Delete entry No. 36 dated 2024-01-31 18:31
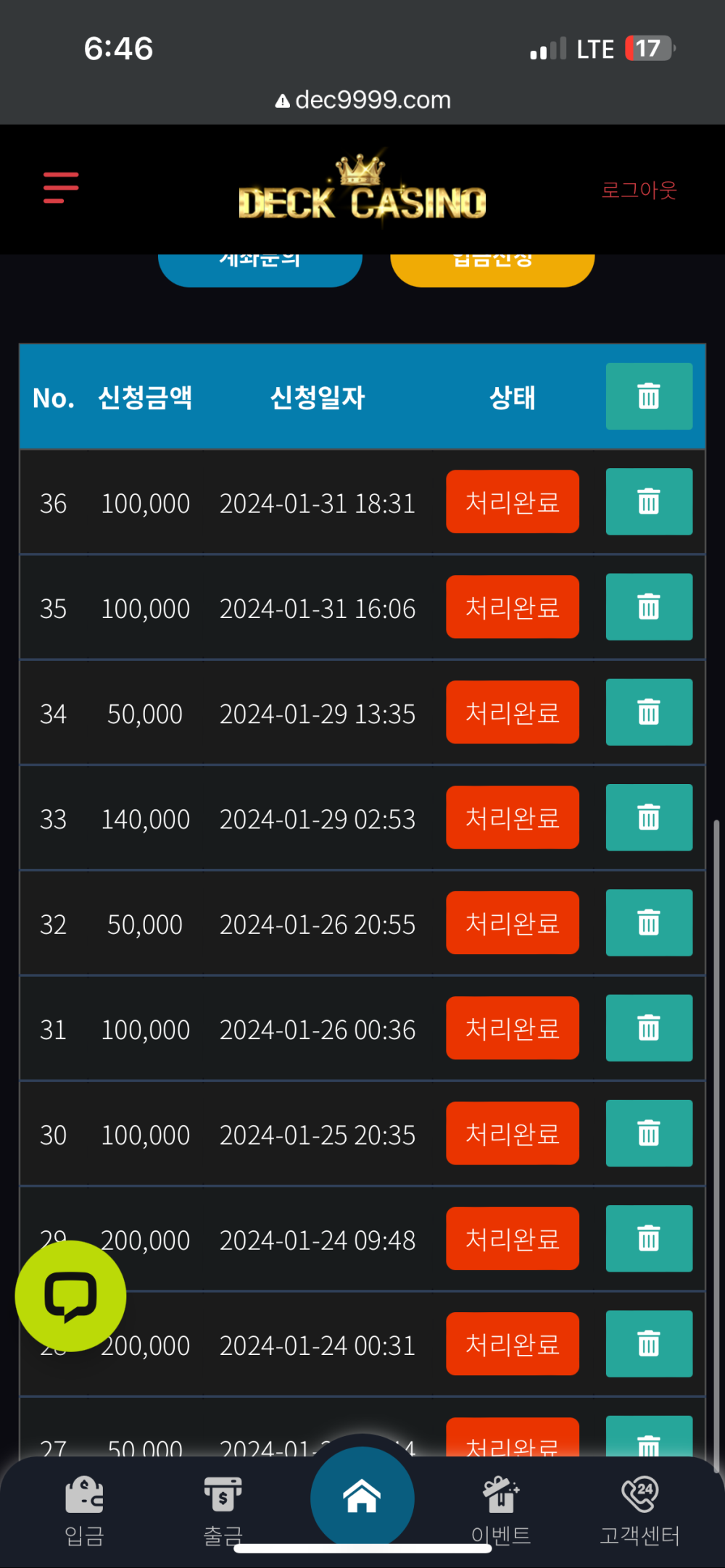Viewport: 725px width, 1568px height. (649, 501)
